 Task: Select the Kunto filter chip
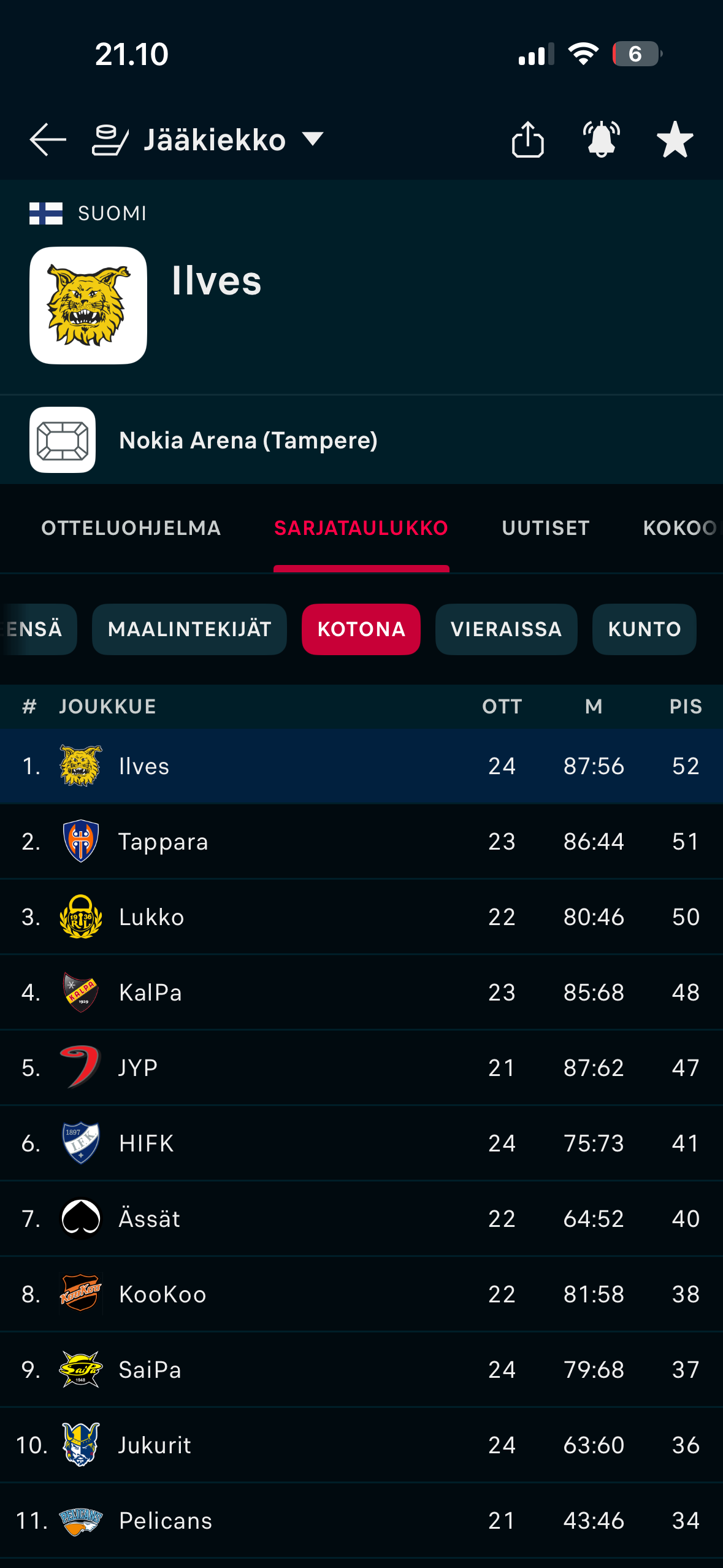644,629
